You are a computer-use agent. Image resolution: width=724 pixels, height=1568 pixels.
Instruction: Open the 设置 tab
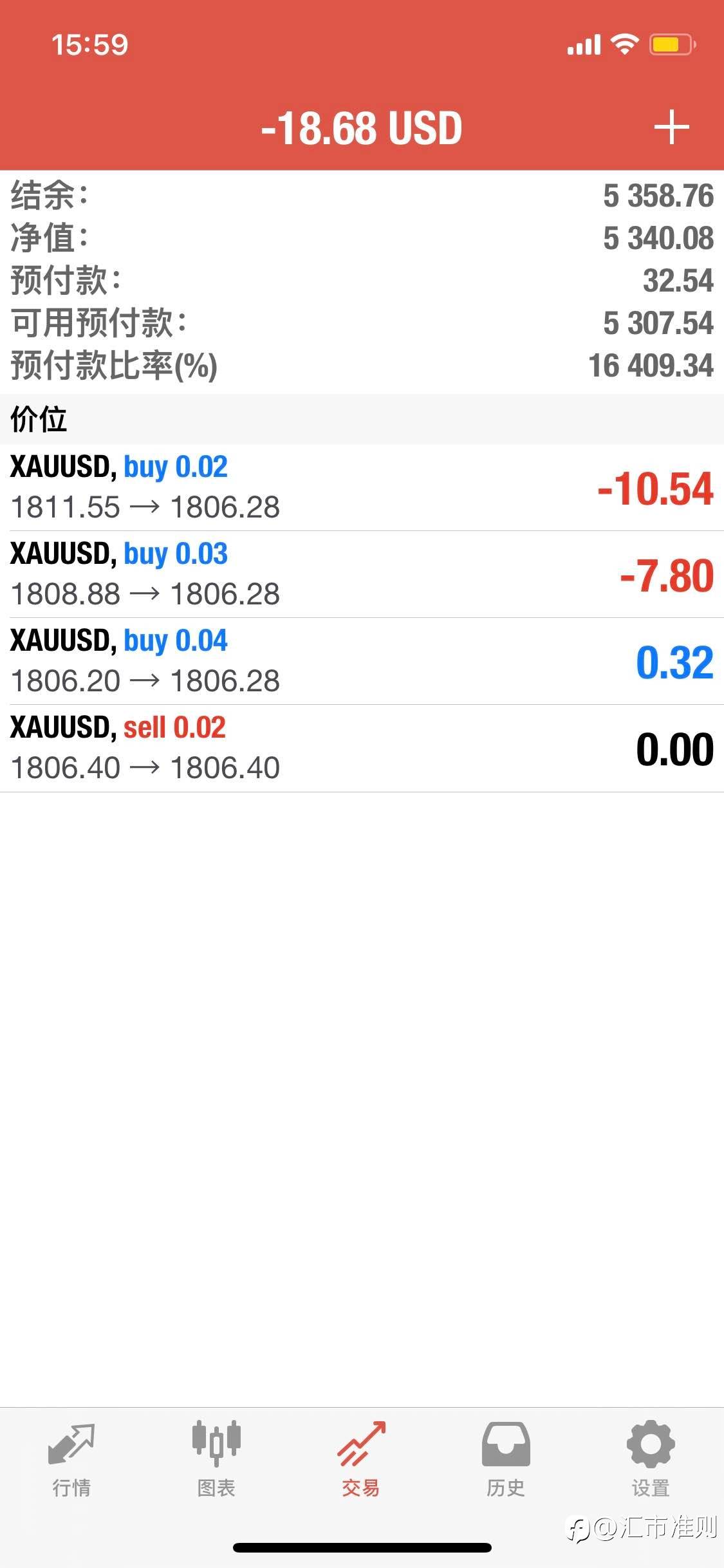click(x=651, y=1460)
